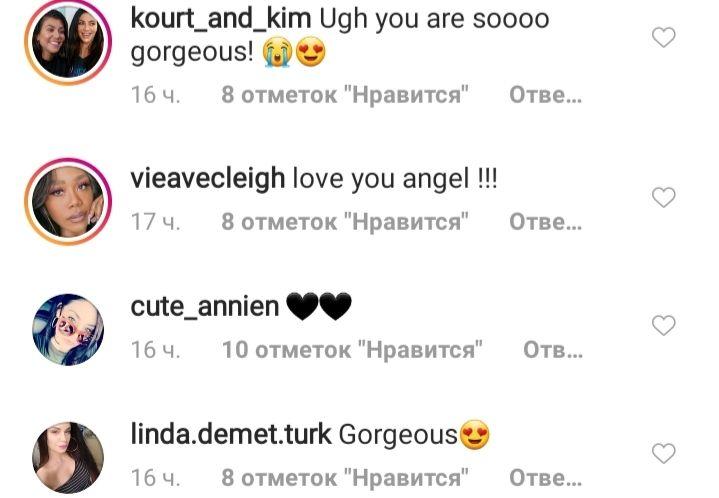Screen dimensions: 719x498
Task: View cute_annien's profile avatar
Action: pyautogui.click(x=68, y=329)
